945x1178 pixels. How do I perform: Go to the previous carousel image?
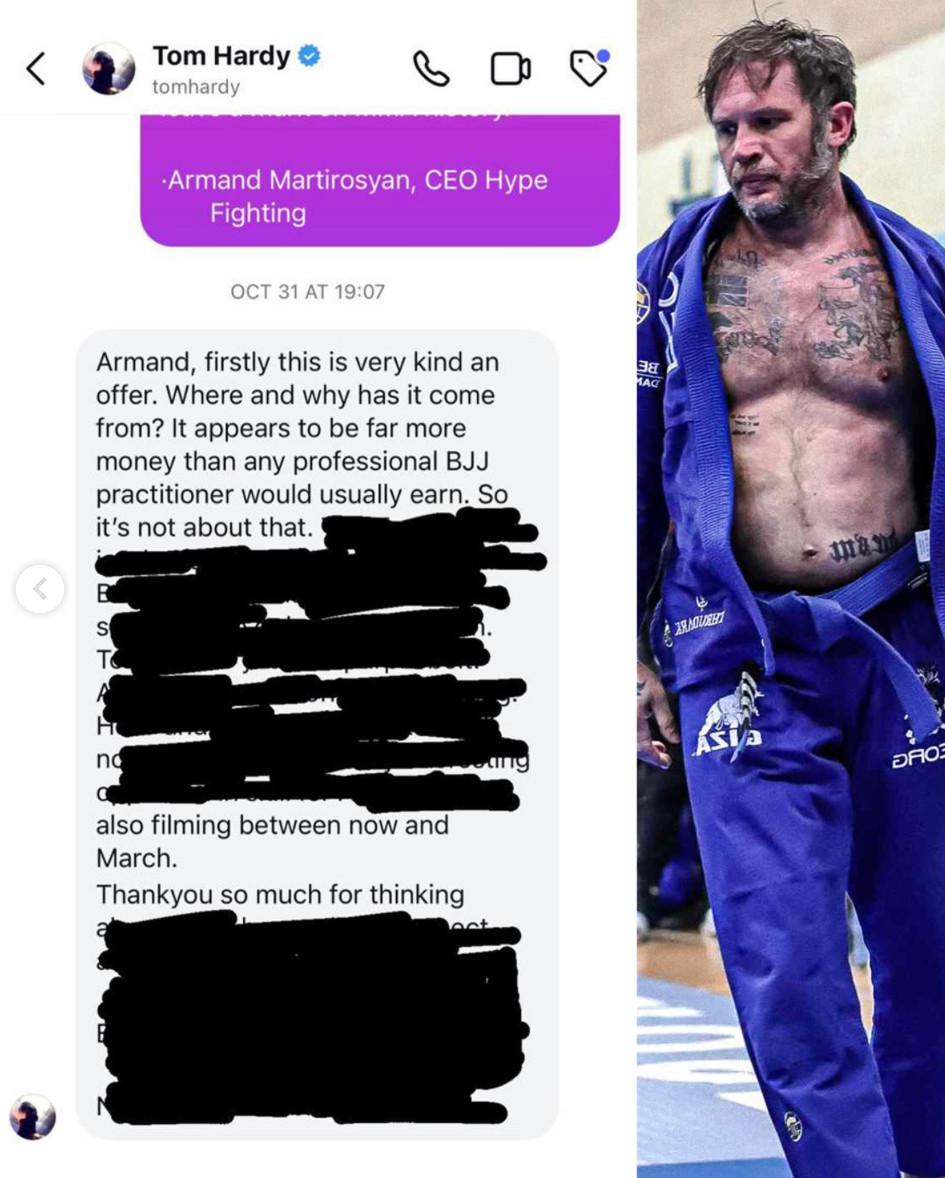point(40,589)
